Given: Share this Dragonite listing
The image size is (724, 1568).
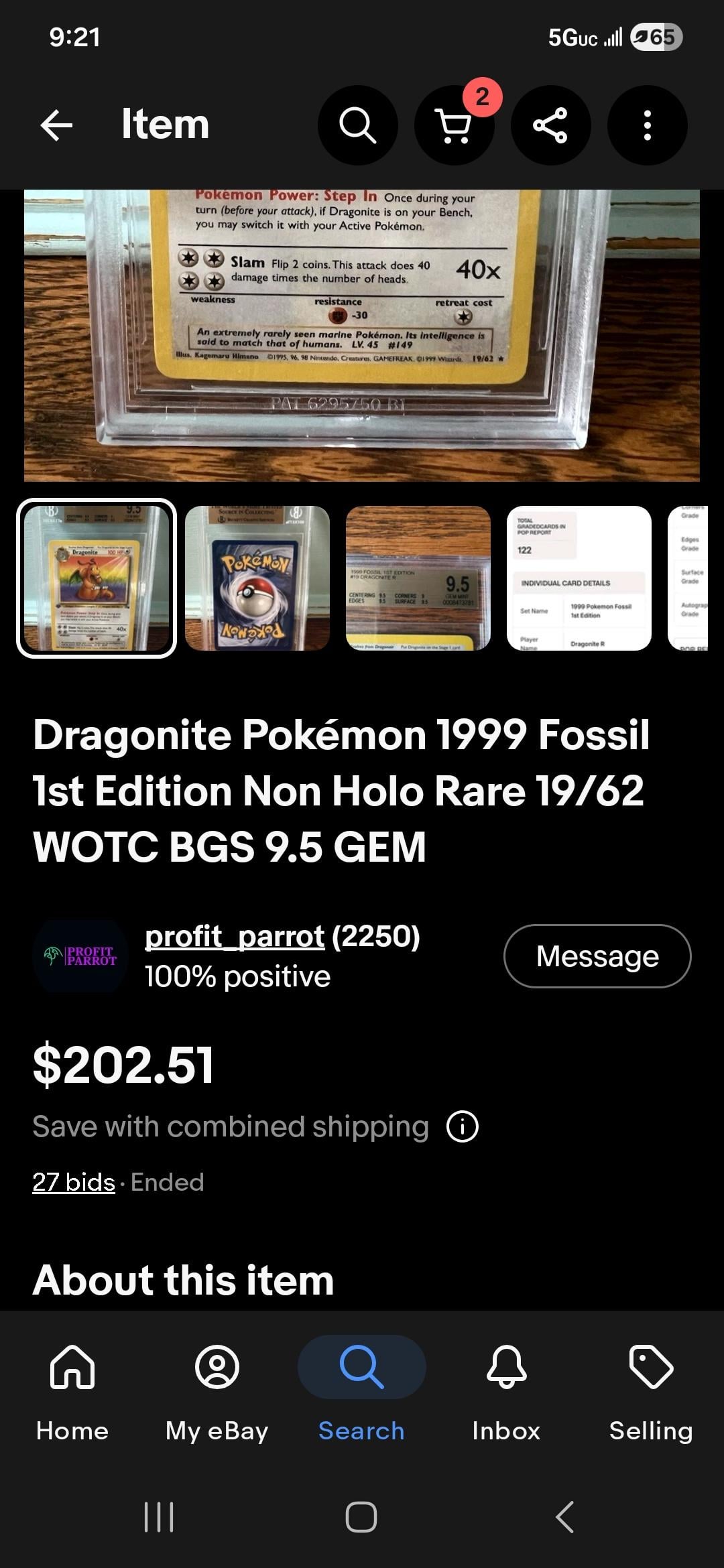Looking at the screenshot, I should point(550,125).
